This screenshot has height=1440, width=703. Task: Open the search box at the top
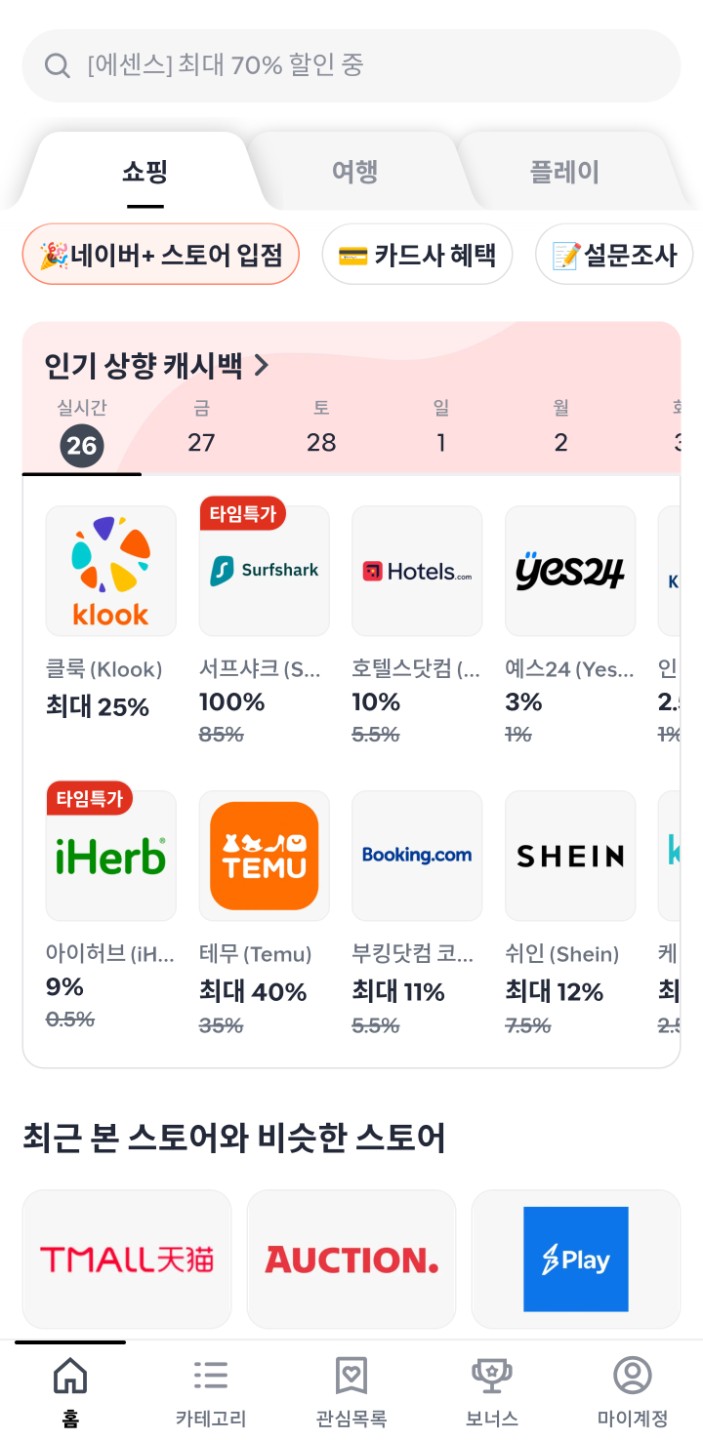coord(350,66)
